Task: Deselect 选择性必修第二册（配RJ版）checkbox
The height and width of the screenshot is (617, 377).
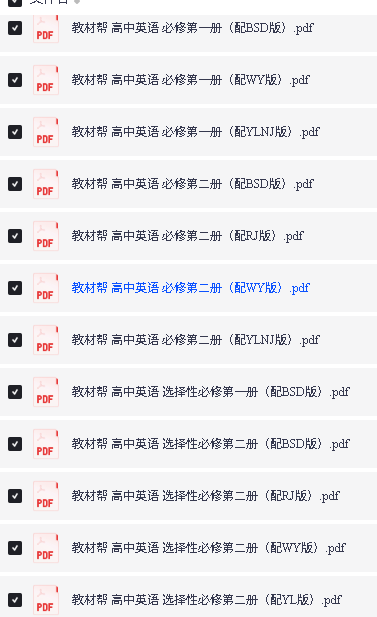Action: 15,496
